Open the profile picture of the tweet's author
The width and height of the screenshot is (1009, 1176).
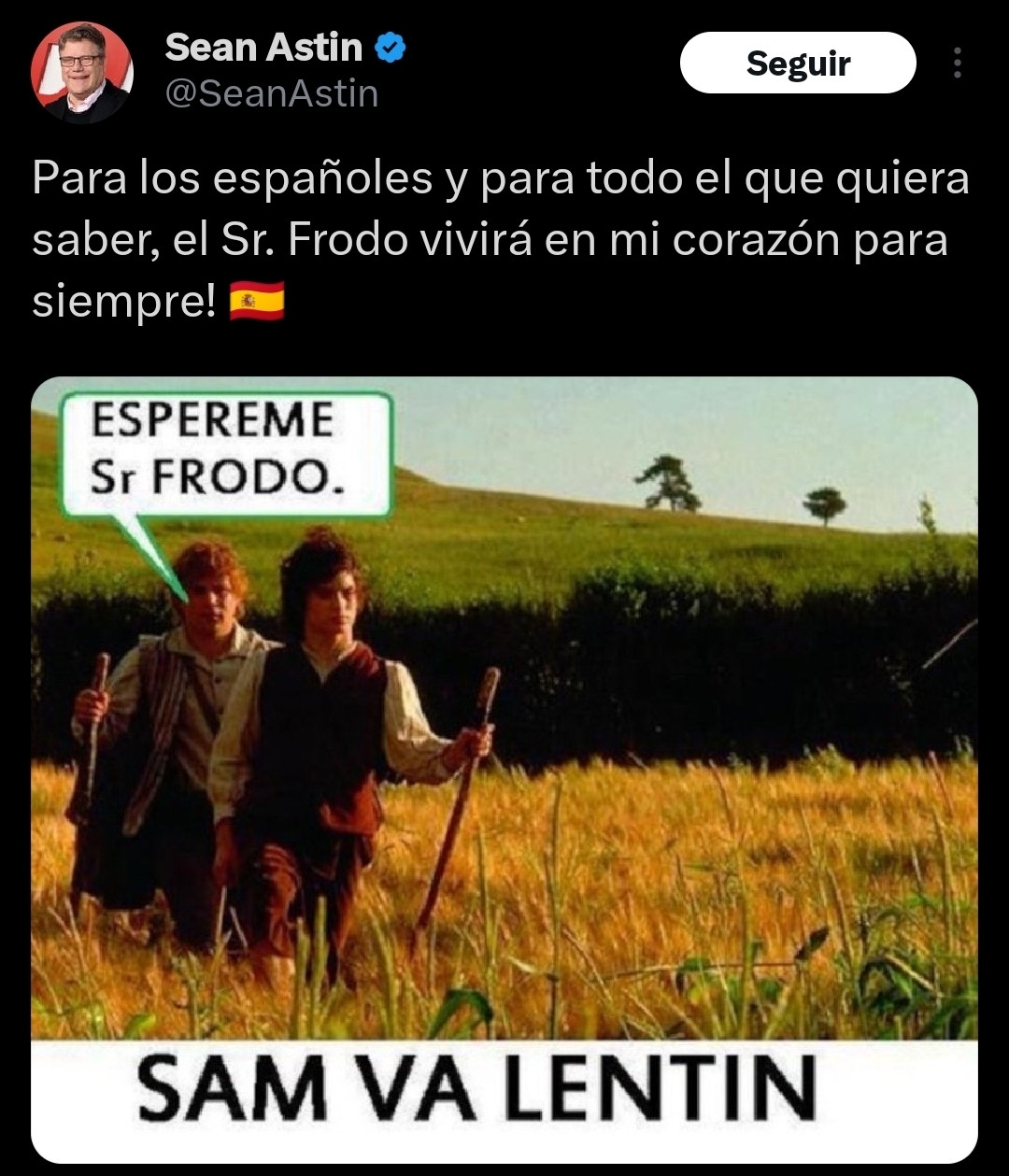[x=81, y=72]
